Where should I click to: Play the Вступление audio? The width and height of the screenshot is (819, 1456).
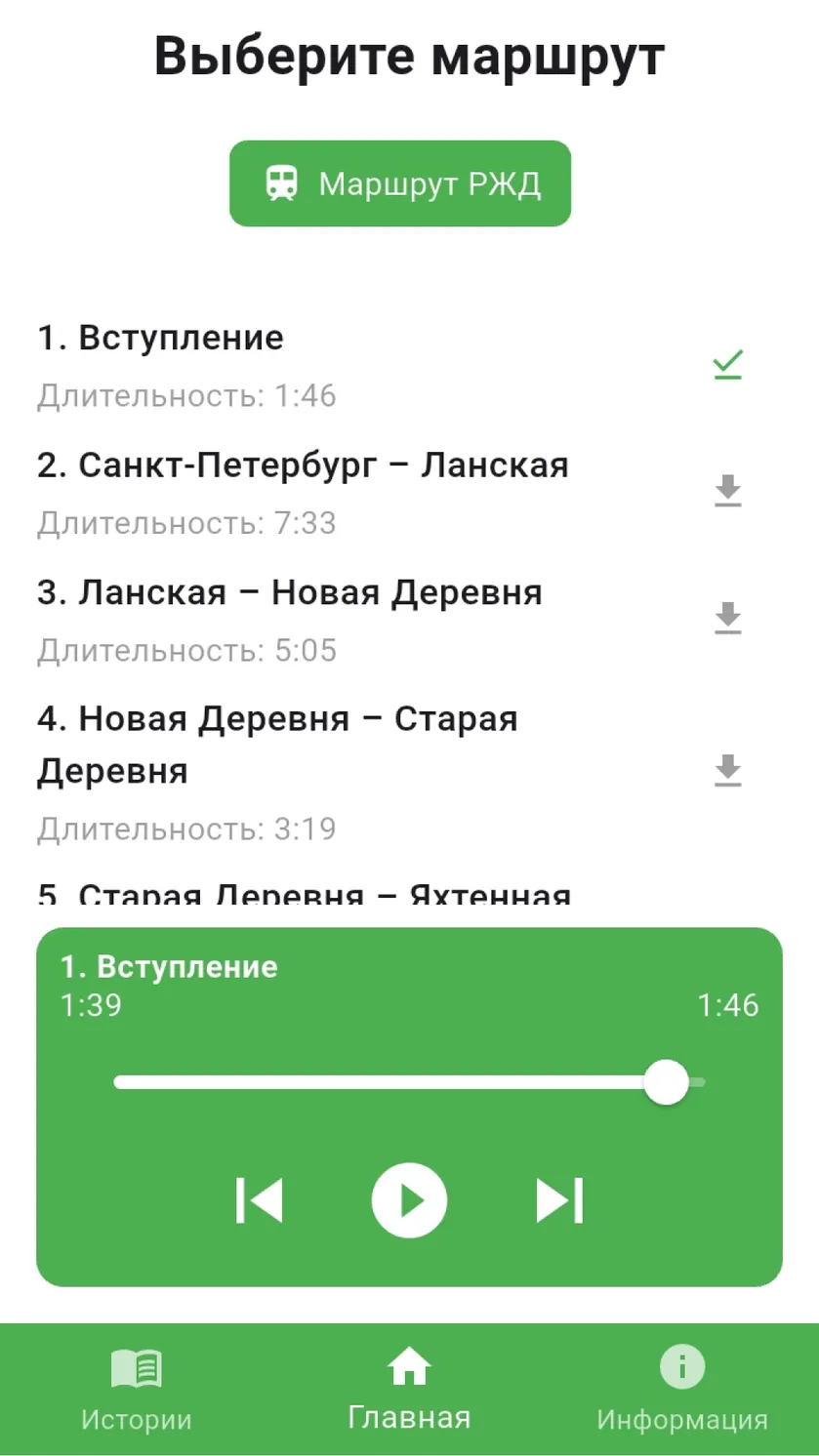[409, 1200]
